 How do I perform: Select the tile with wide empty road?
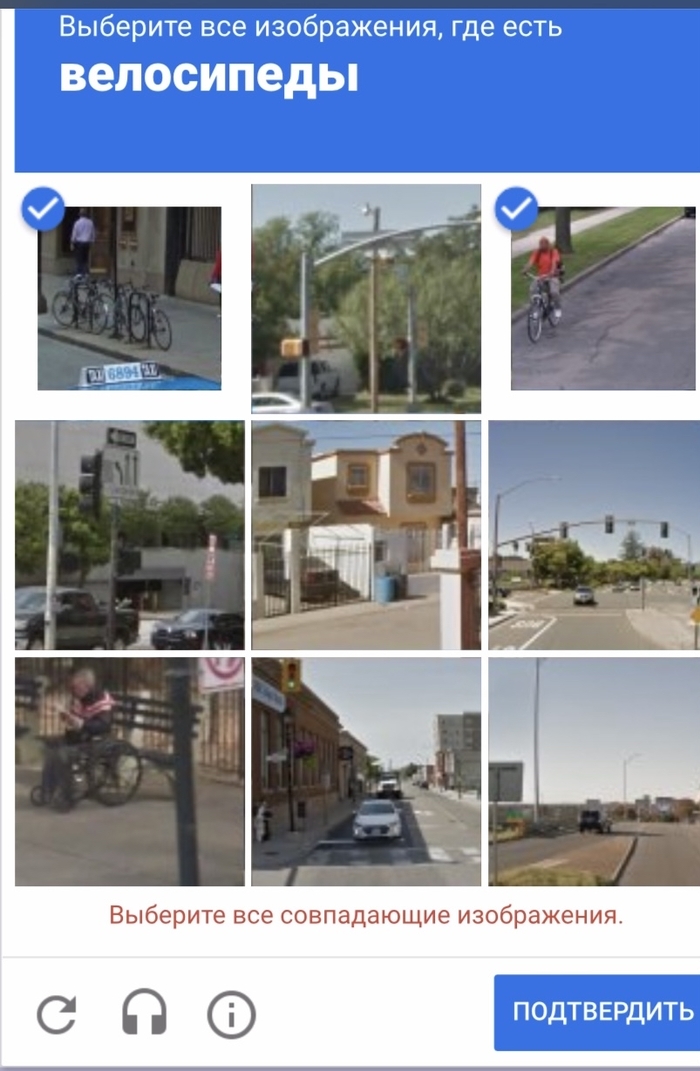[x=593, y=771]
